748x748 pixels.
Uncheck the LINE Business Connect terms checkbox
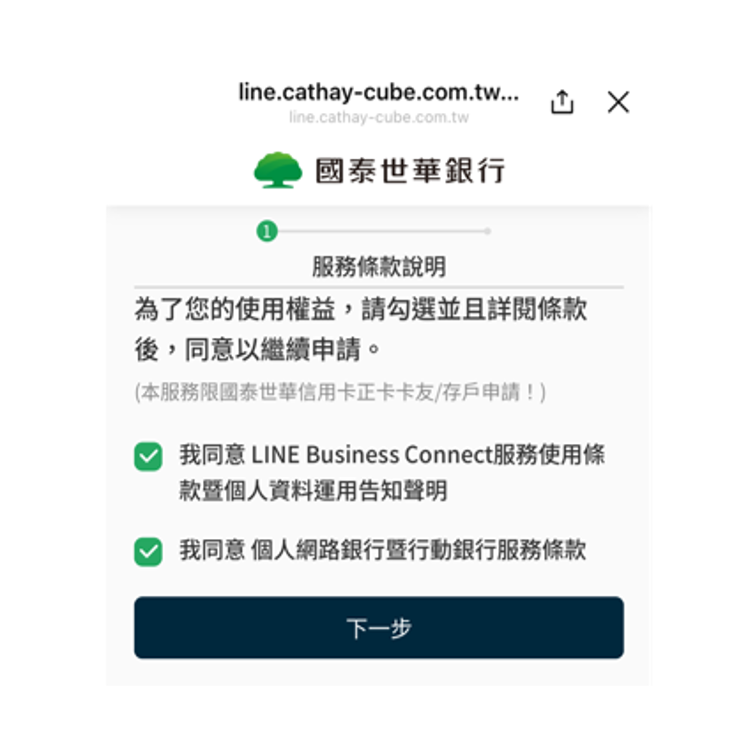[148, 457]
